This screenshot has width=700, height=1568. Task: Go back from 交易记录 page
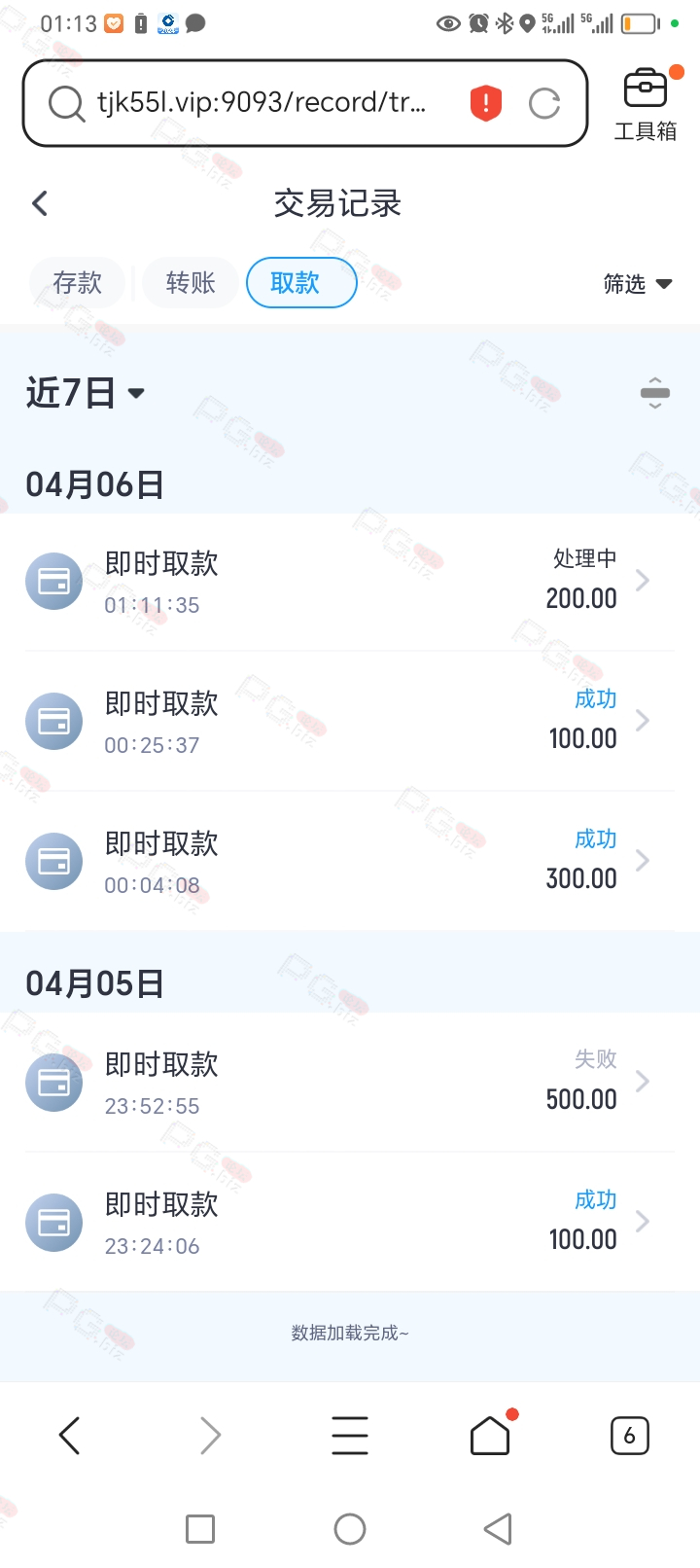point(40,203)
